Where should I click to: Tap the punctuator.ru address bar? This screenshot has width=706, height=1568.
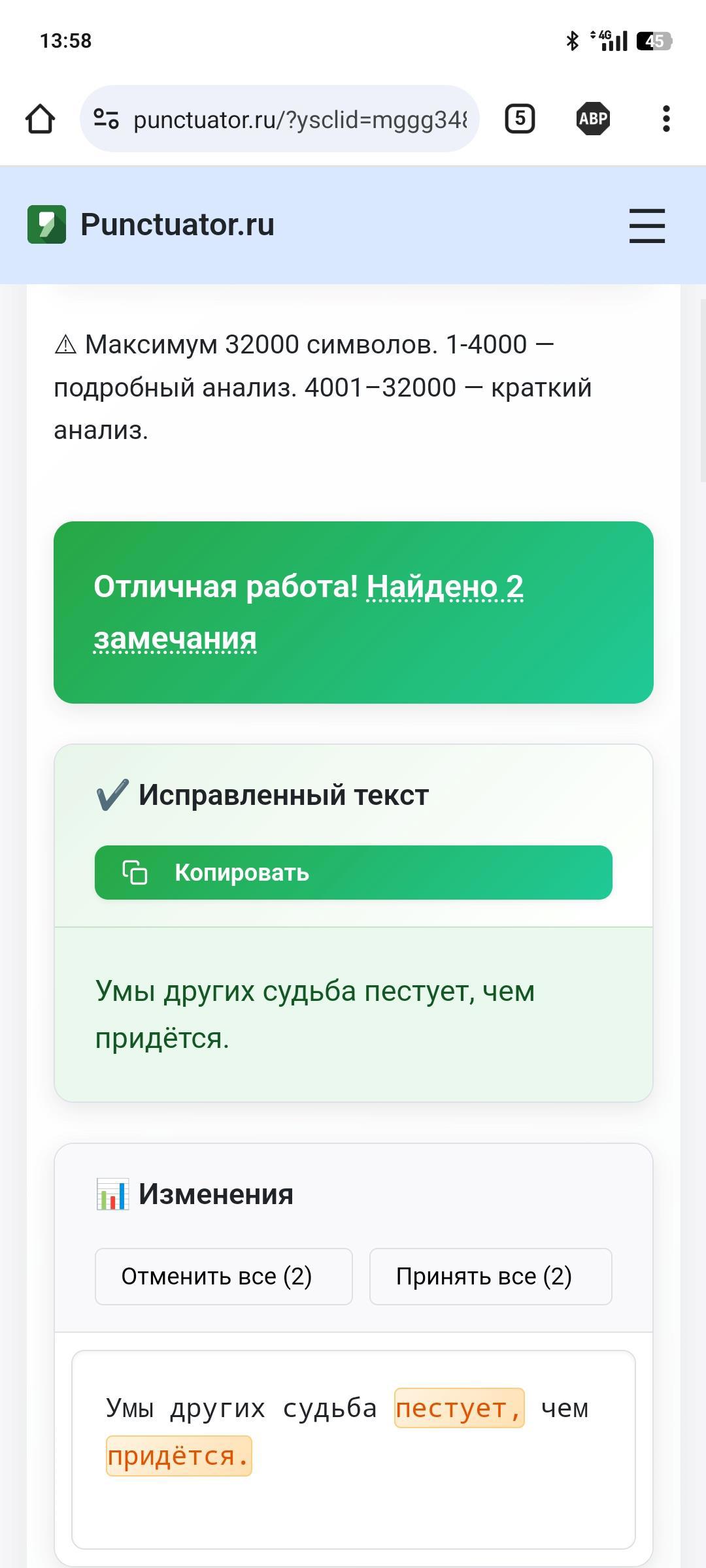pyautogui.click(x=299, y=120)
